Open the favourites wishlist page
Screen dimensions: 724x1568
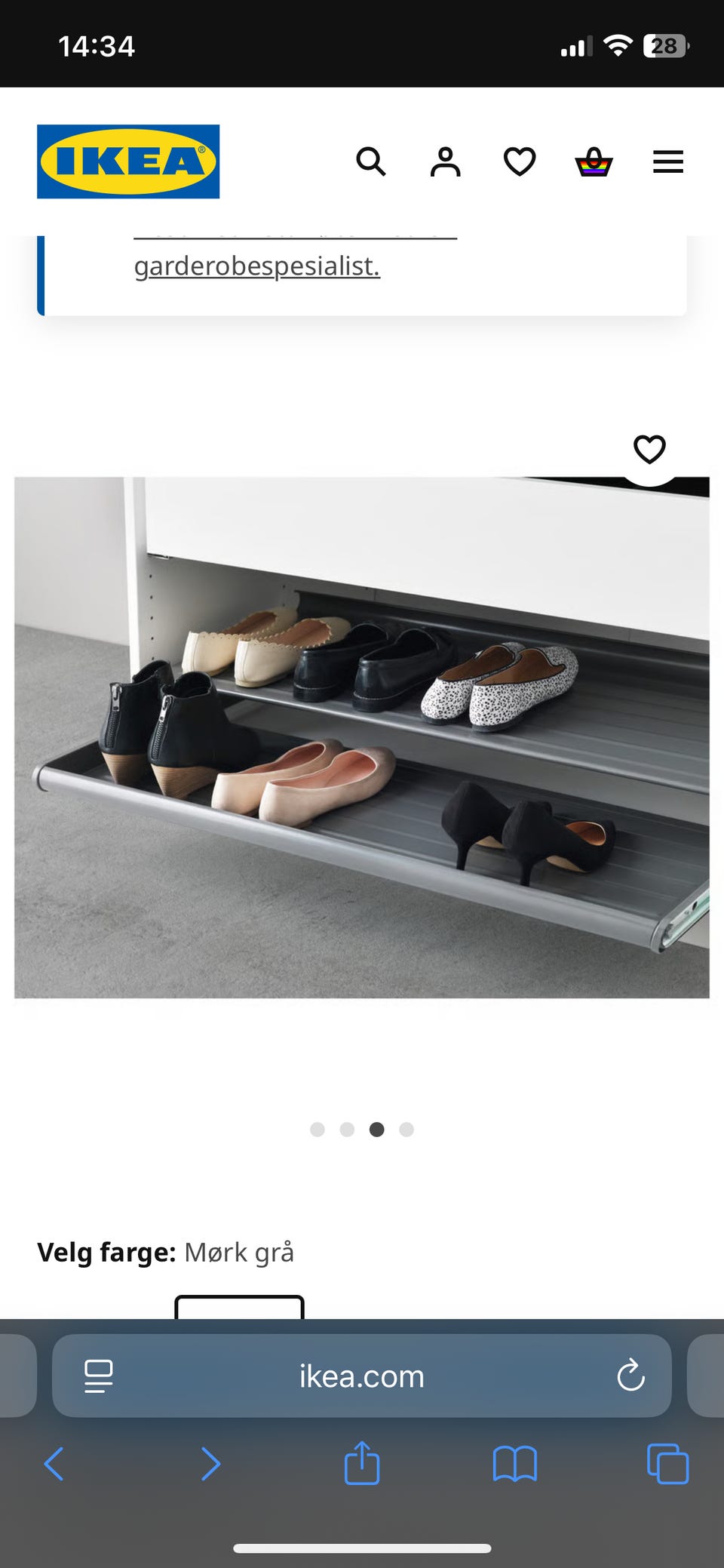pyautogui.click(x=519, y=161)
